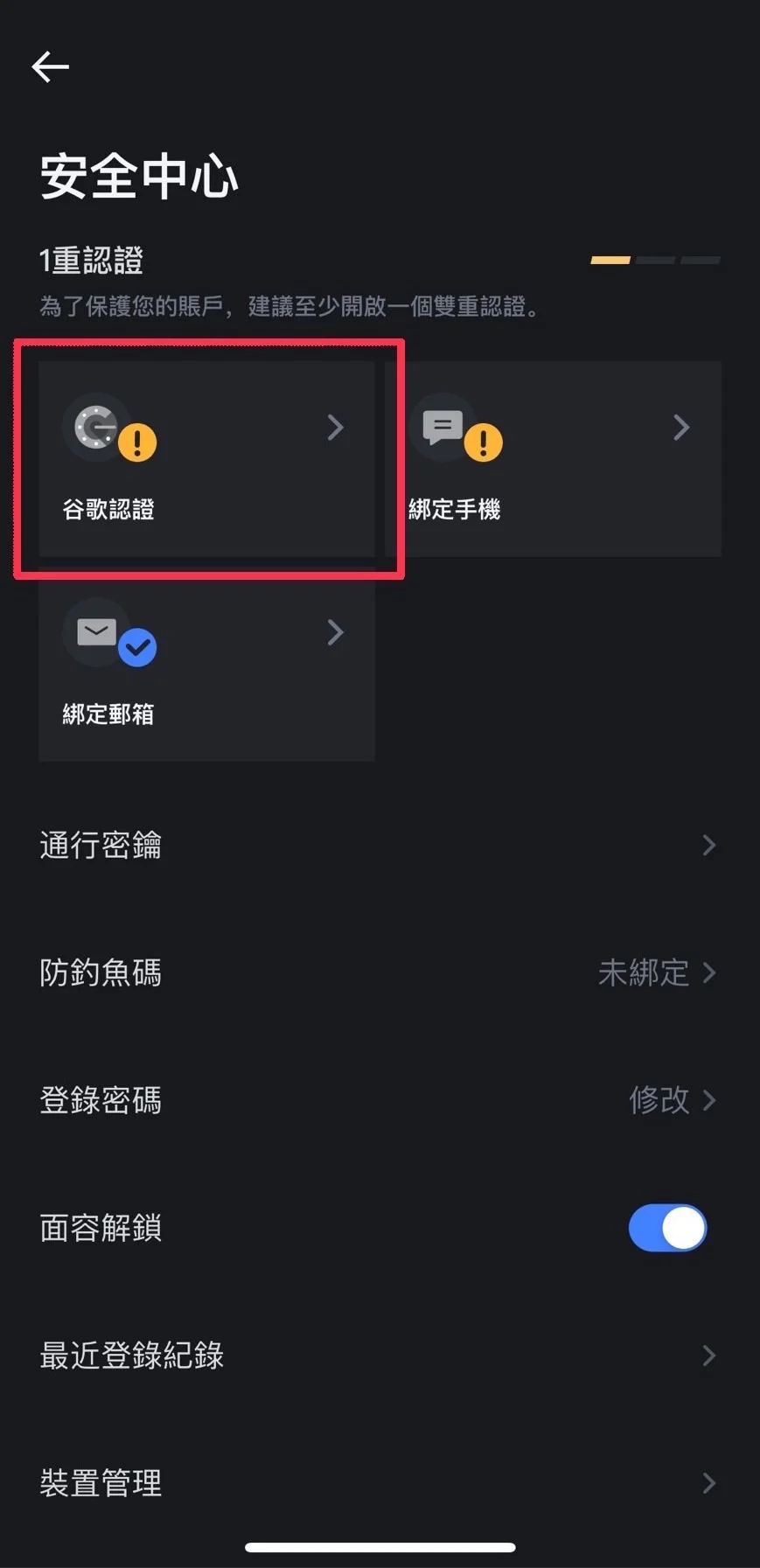Image resolution: width=760 pixels, height=1568 pixels.
Task: Click the 2FA progress indicator bar
Action: click(654, 261)
